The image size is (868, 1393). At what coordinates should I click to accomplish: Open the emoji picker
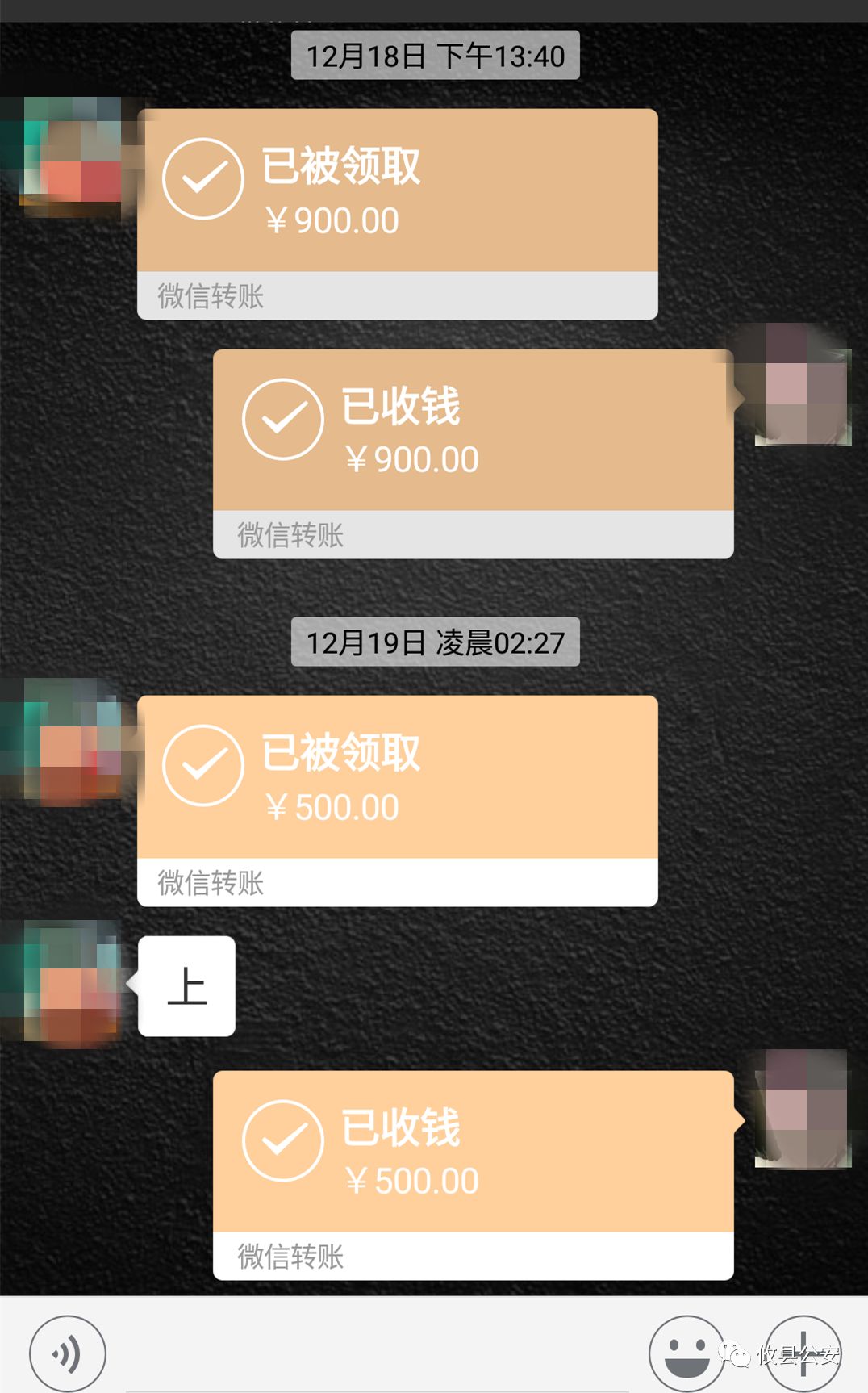click(686, 1353)
